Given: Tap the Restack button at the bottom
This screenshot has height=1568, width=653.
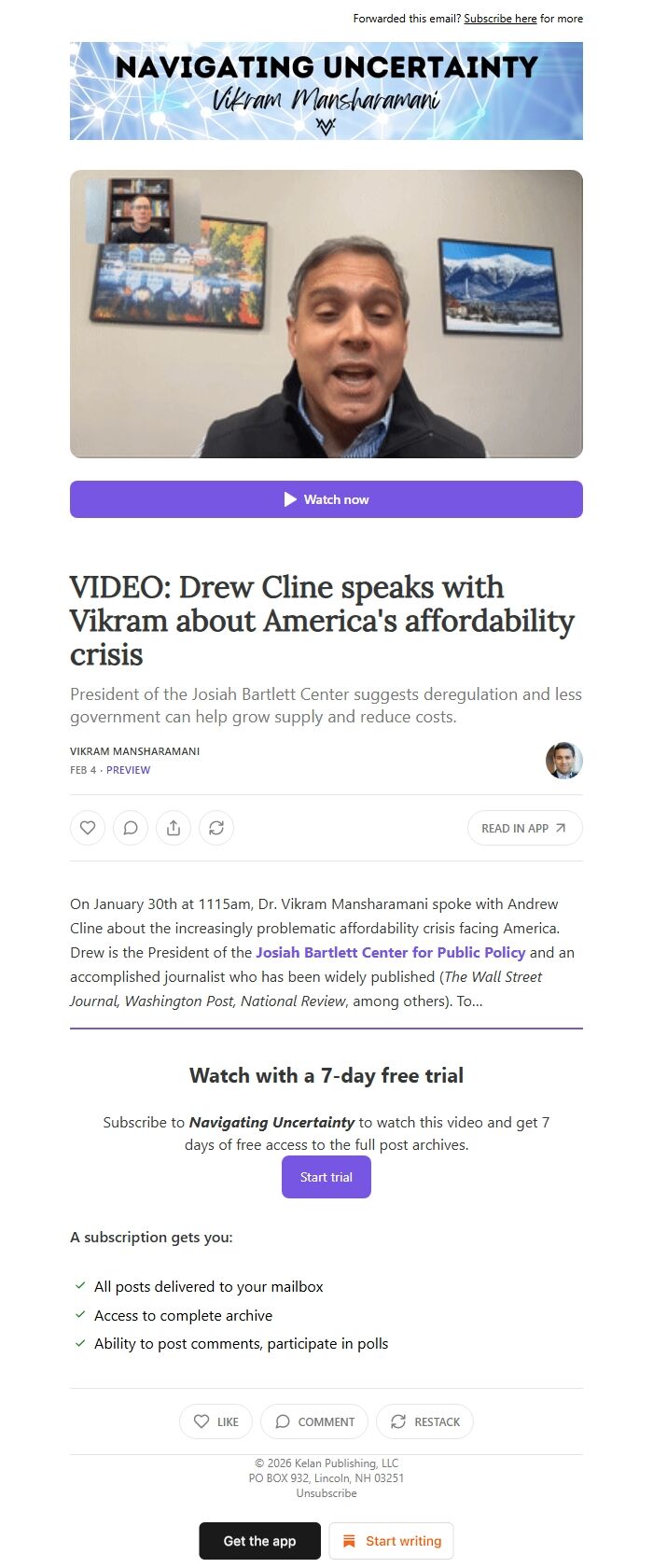Looking at the screenshot, I should pos(424,1421).
